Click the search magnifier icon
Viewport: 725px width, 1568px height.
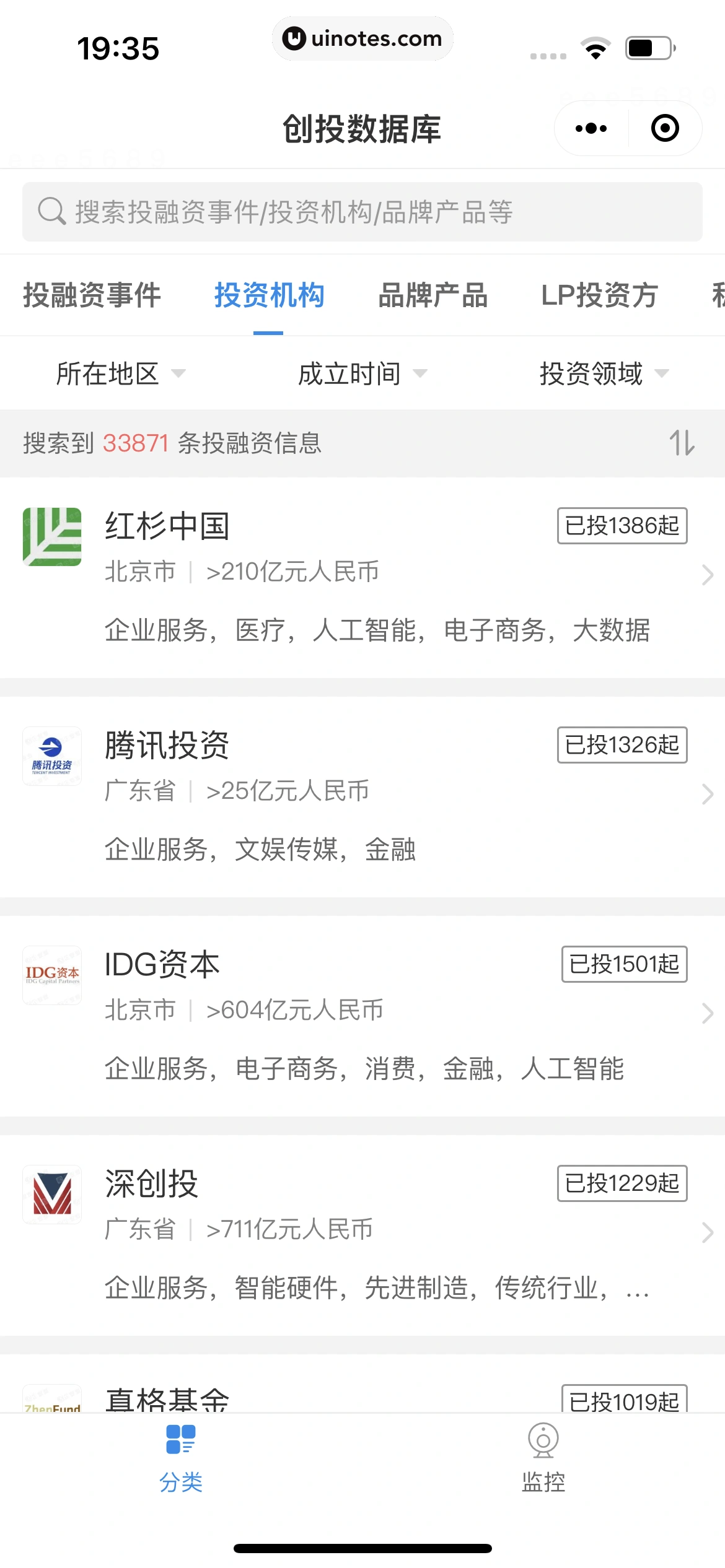point(52,211)
